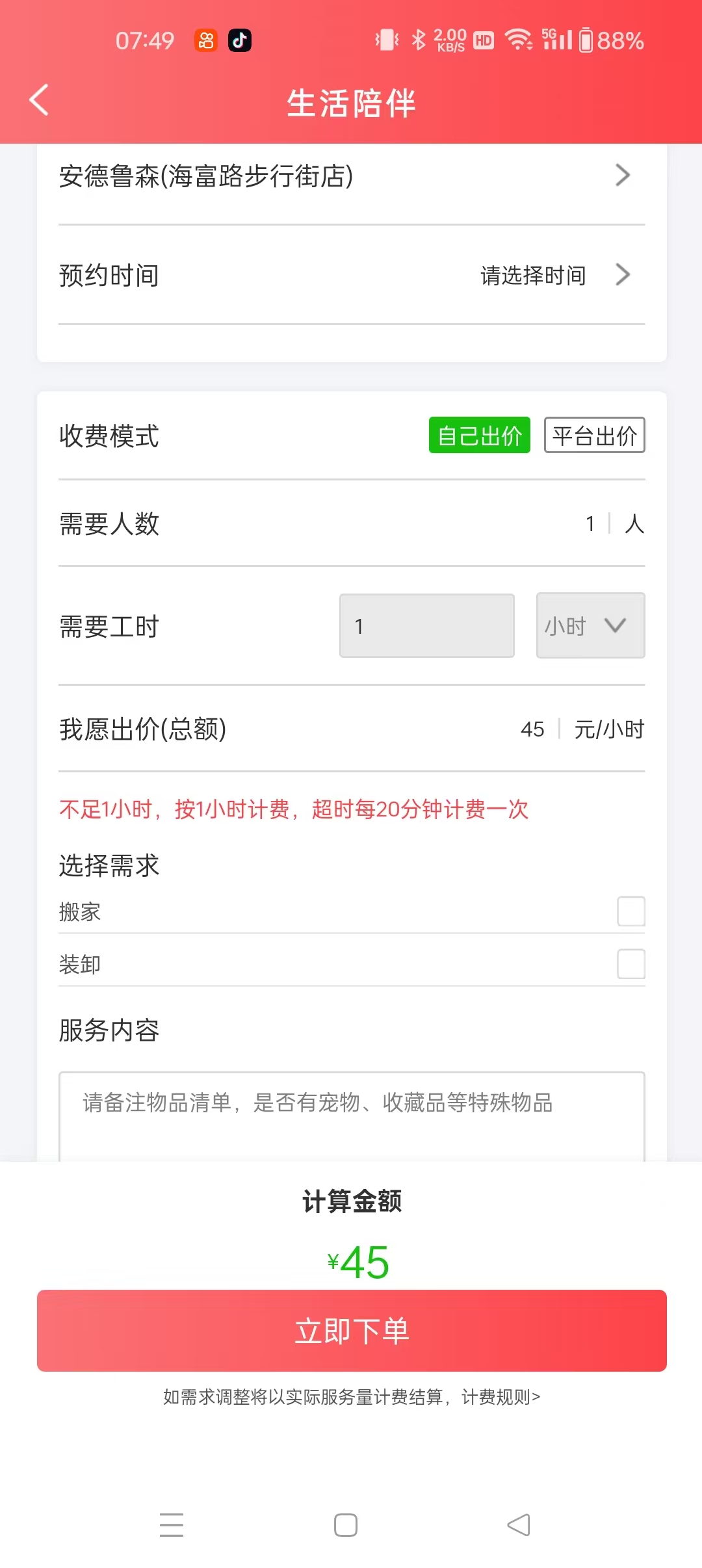702x1568 pixels.
Task: Edit the 我愿出价 price amount
Action: tap(532, 729)
